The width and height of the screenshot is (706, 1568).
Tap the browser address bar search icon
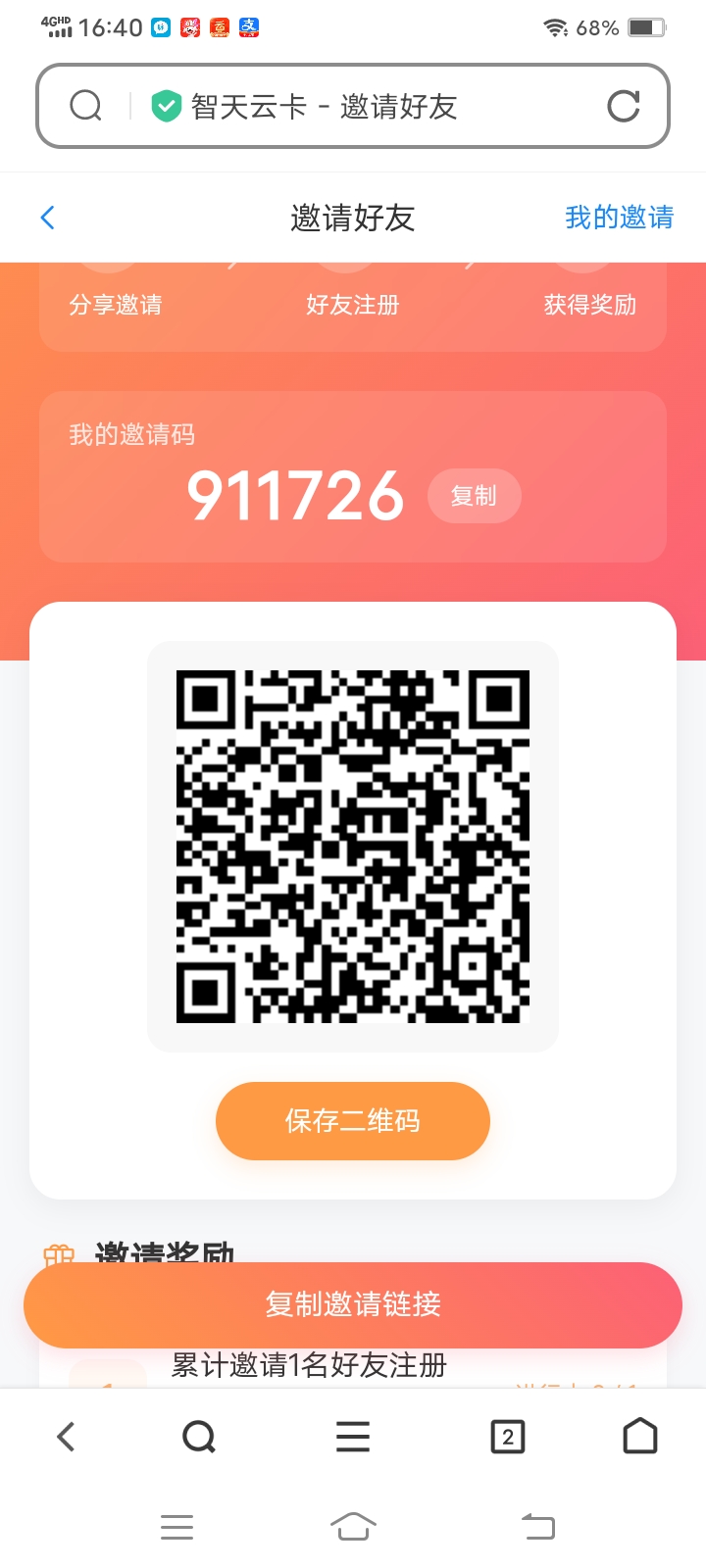pyautogui.click(x=86, y=106)
